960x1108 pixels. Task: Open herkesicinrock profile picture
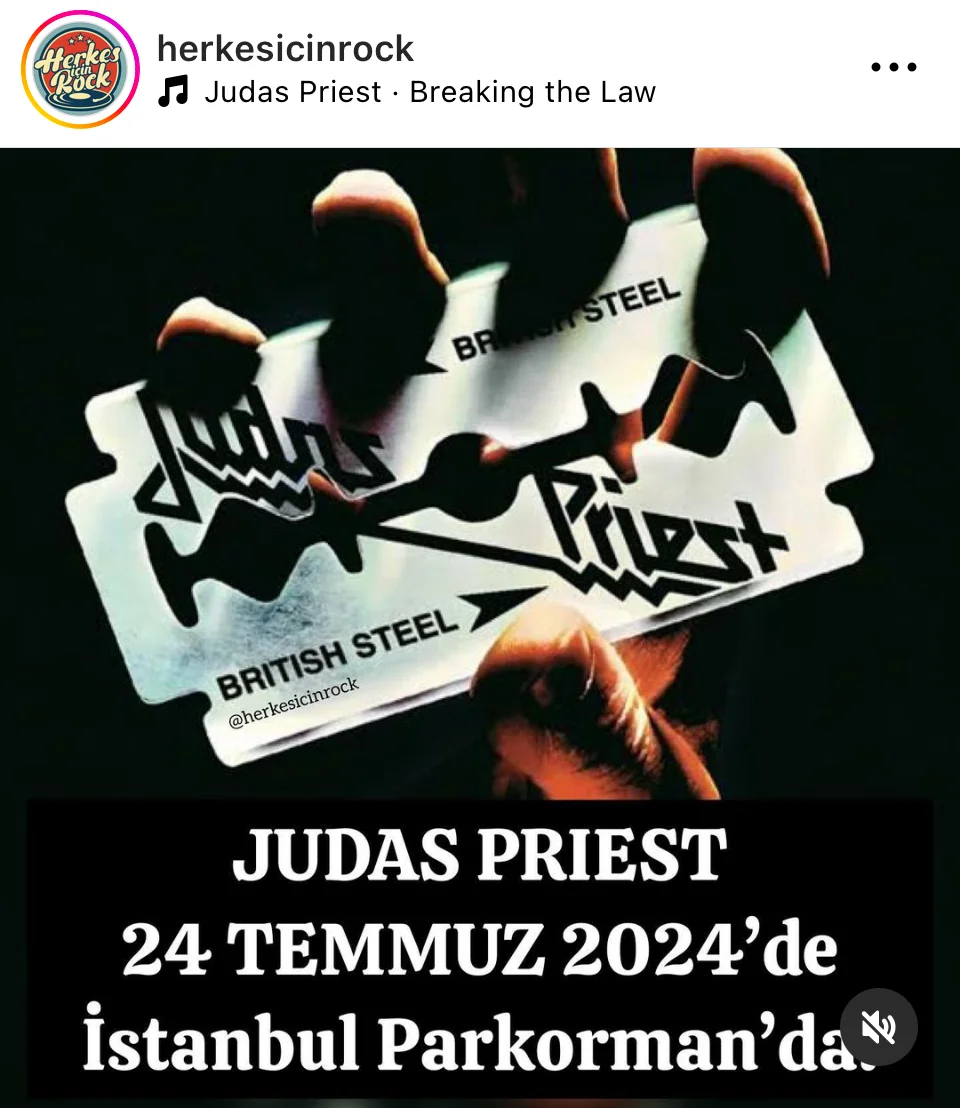point(80,70)
